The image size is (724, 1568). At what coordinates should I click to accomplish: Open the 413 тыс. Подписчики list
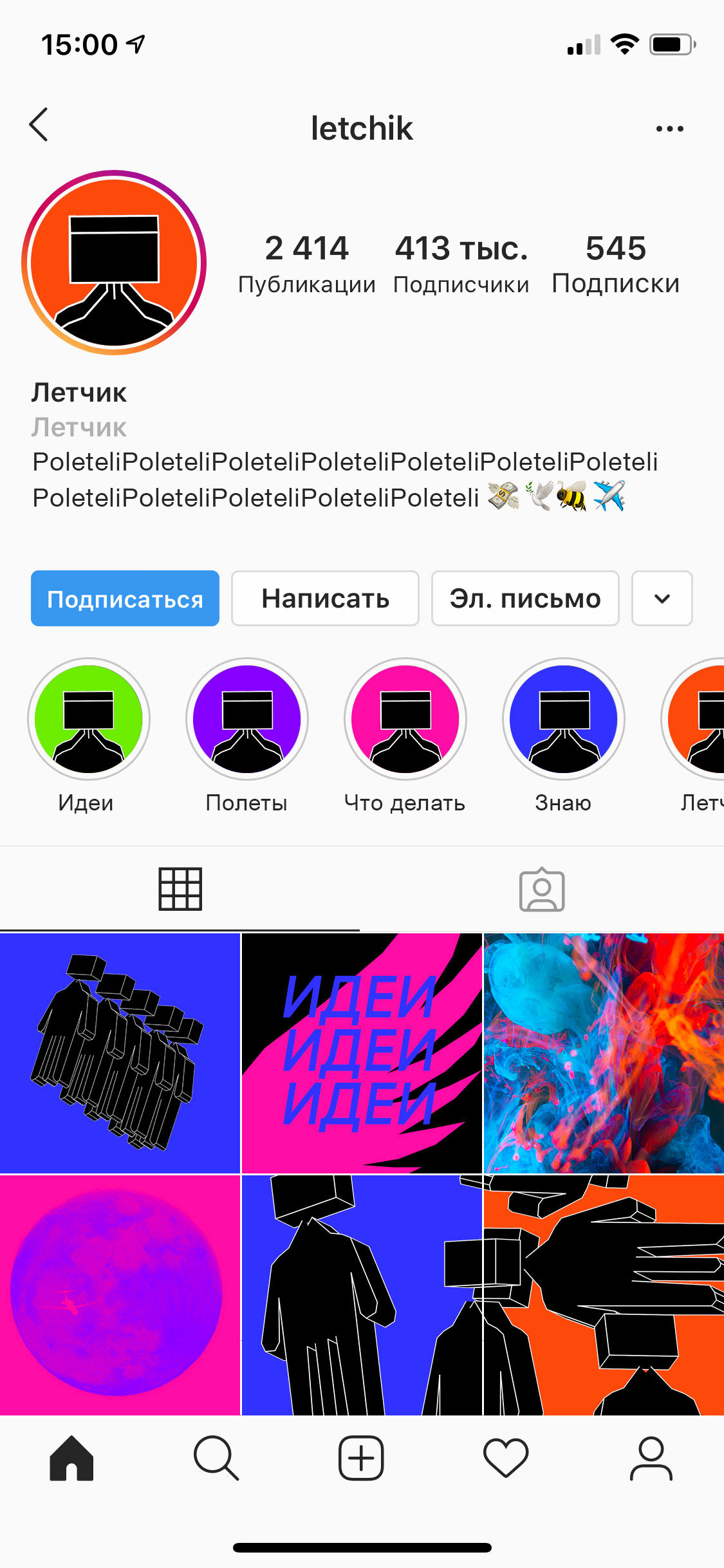click(461, 264)
